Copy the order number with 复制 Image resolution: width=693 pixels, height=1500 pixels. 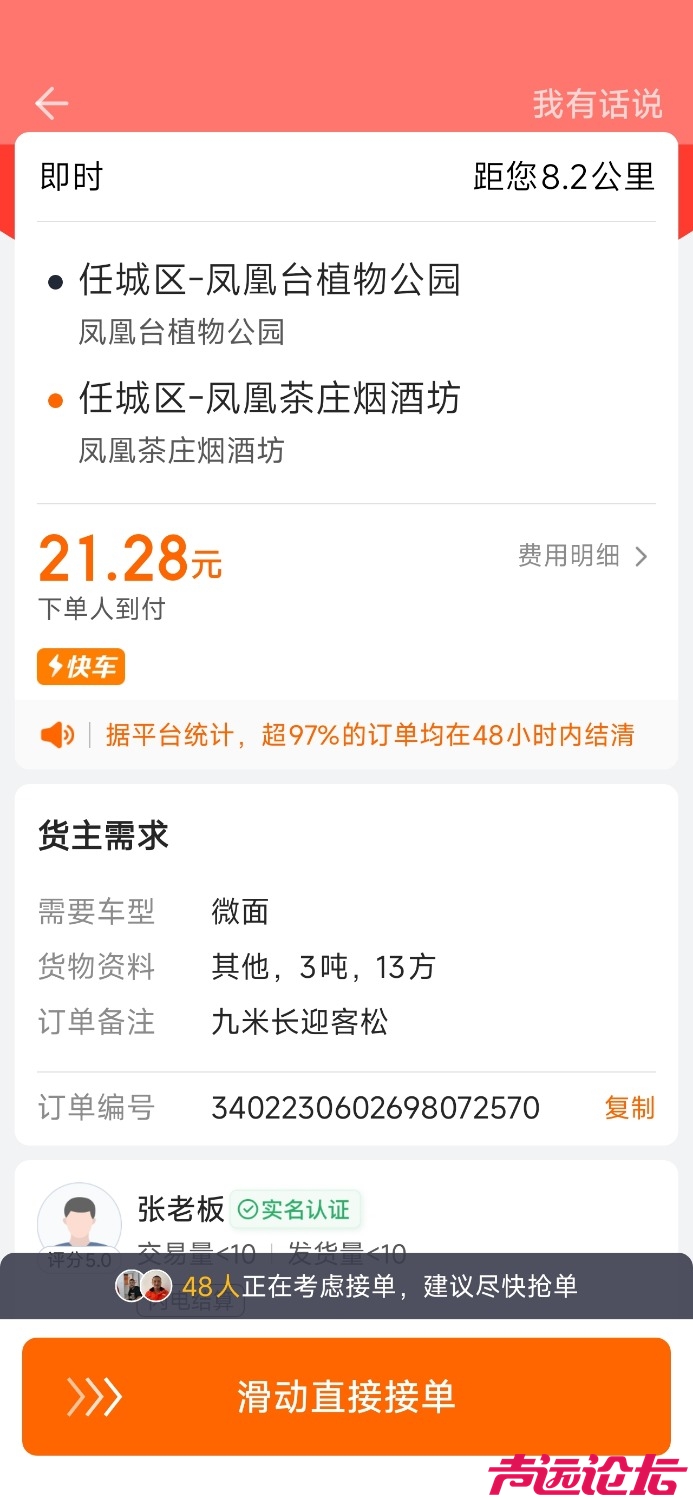click(x=629, y=1107)
